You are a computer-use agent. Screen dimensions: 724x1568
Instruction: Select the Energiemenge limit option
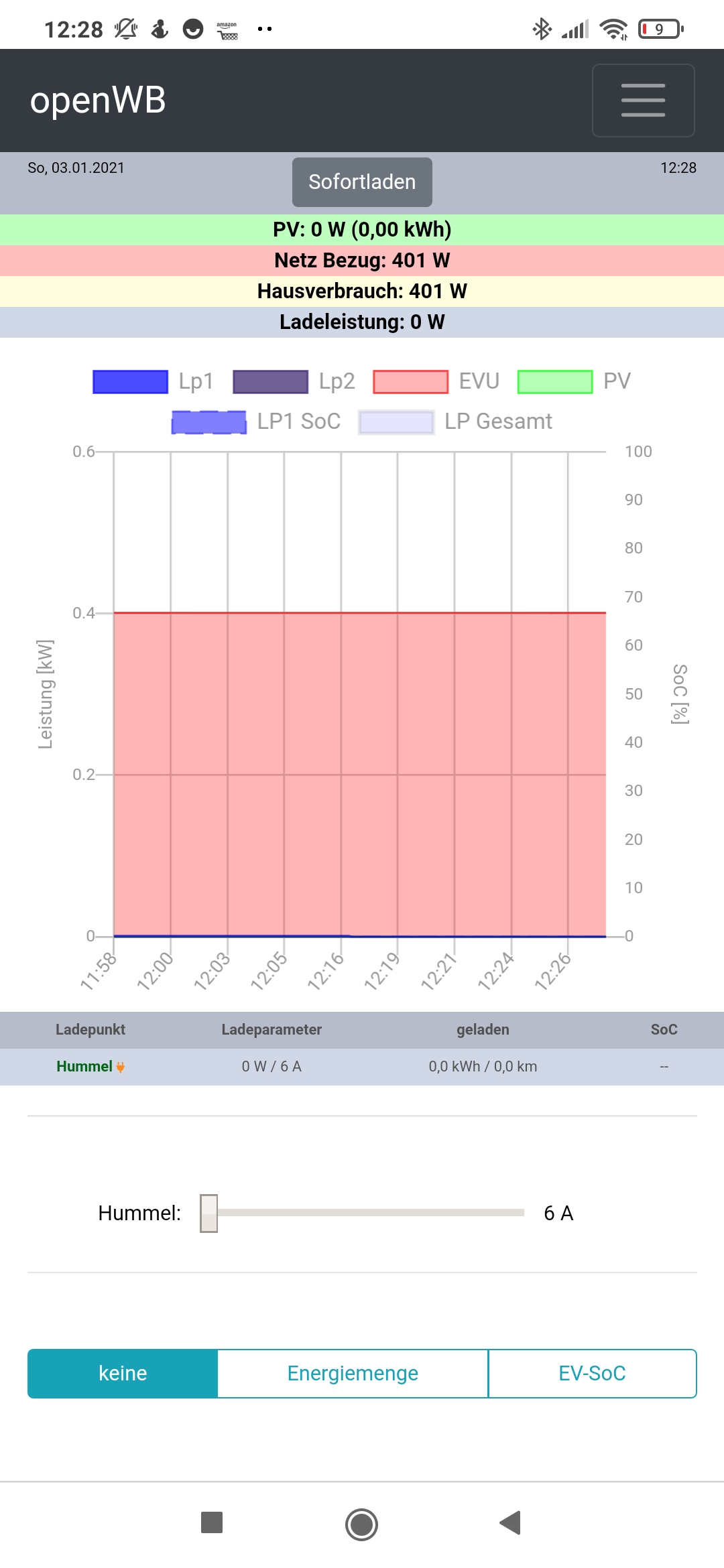[x=353, y=1374]
